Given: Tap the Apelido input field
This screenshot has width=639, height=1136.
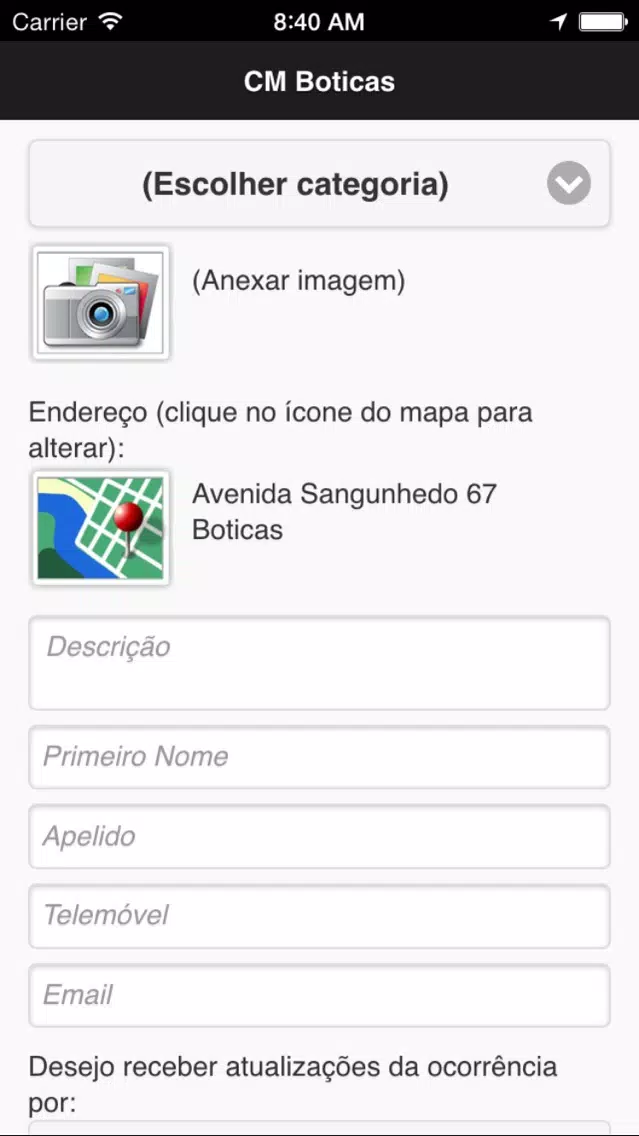Looking at the screenshot, I should pyautogui.click(x=320, y=837).
